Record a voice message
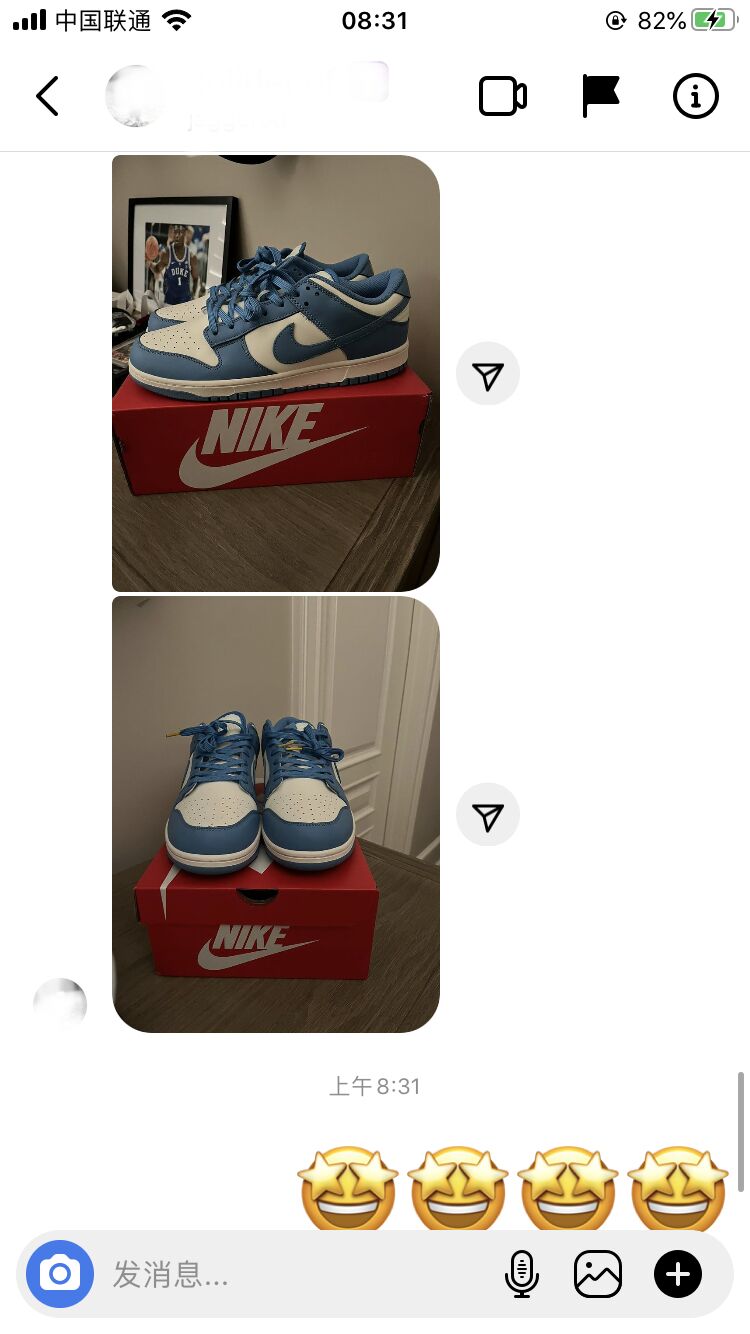Screen dimensions: 750x1334 (x=521, y=1274)
